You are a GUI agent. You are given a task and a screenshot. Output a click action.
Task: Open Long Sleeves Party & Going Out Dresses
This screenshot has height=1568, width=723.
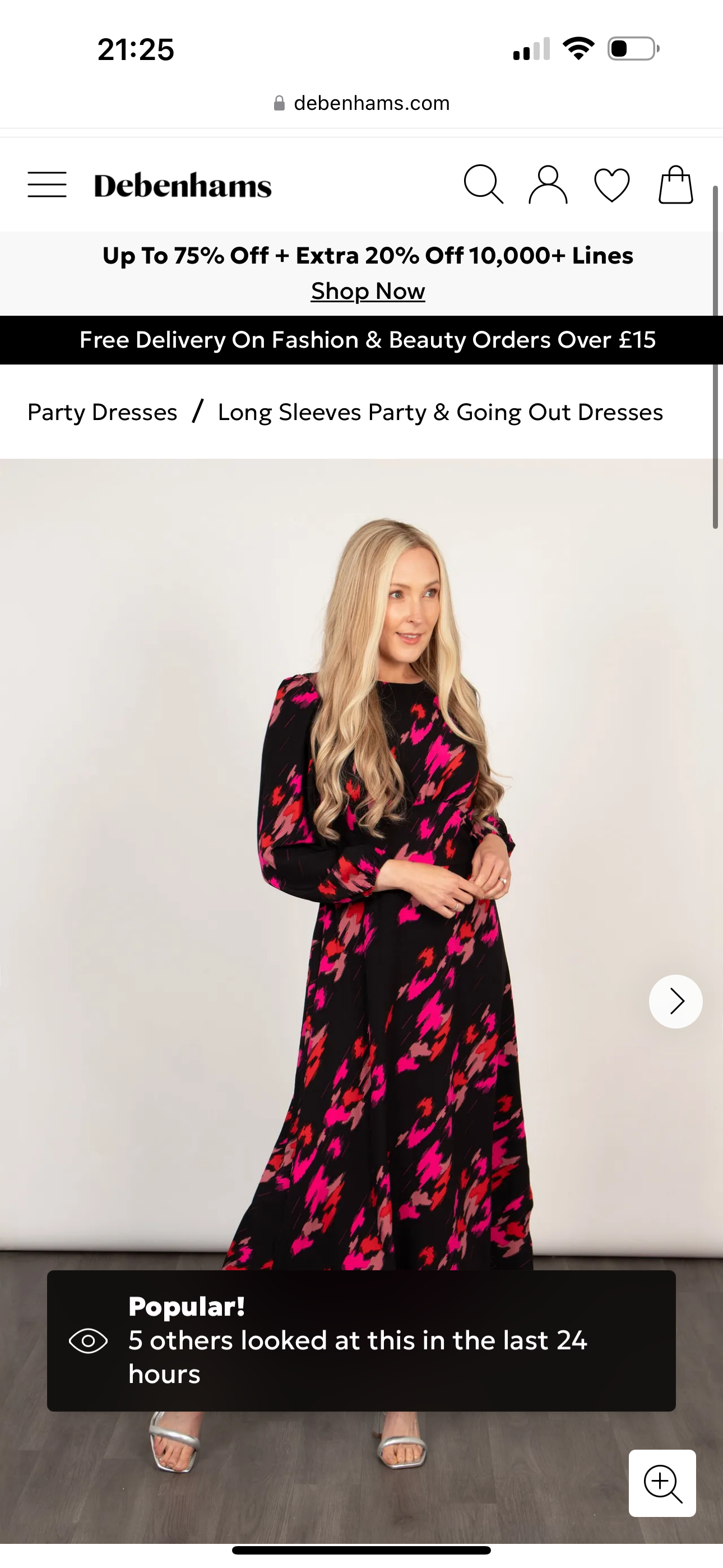(440, 412)
